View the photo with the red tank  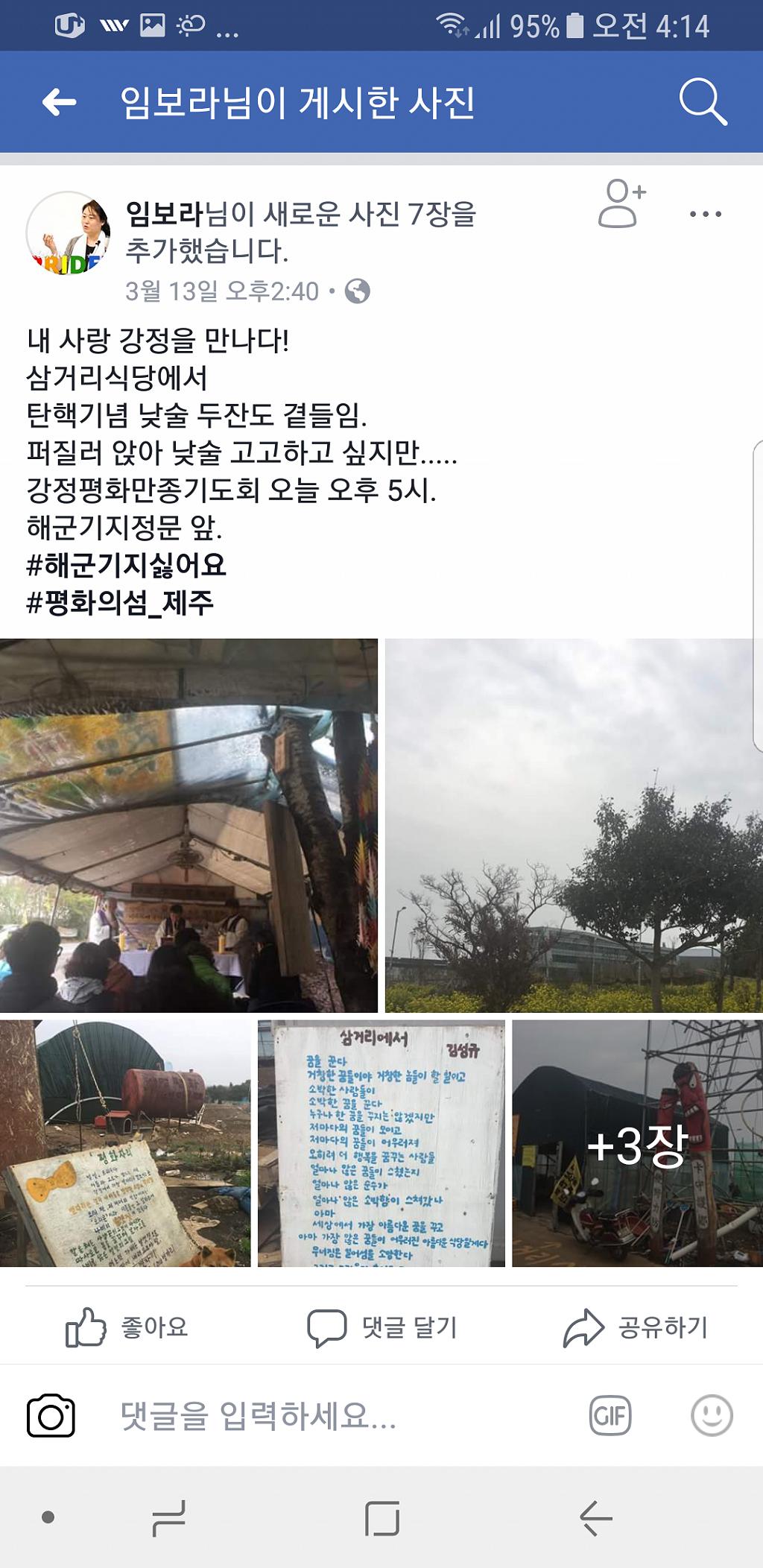point(125,1143)
